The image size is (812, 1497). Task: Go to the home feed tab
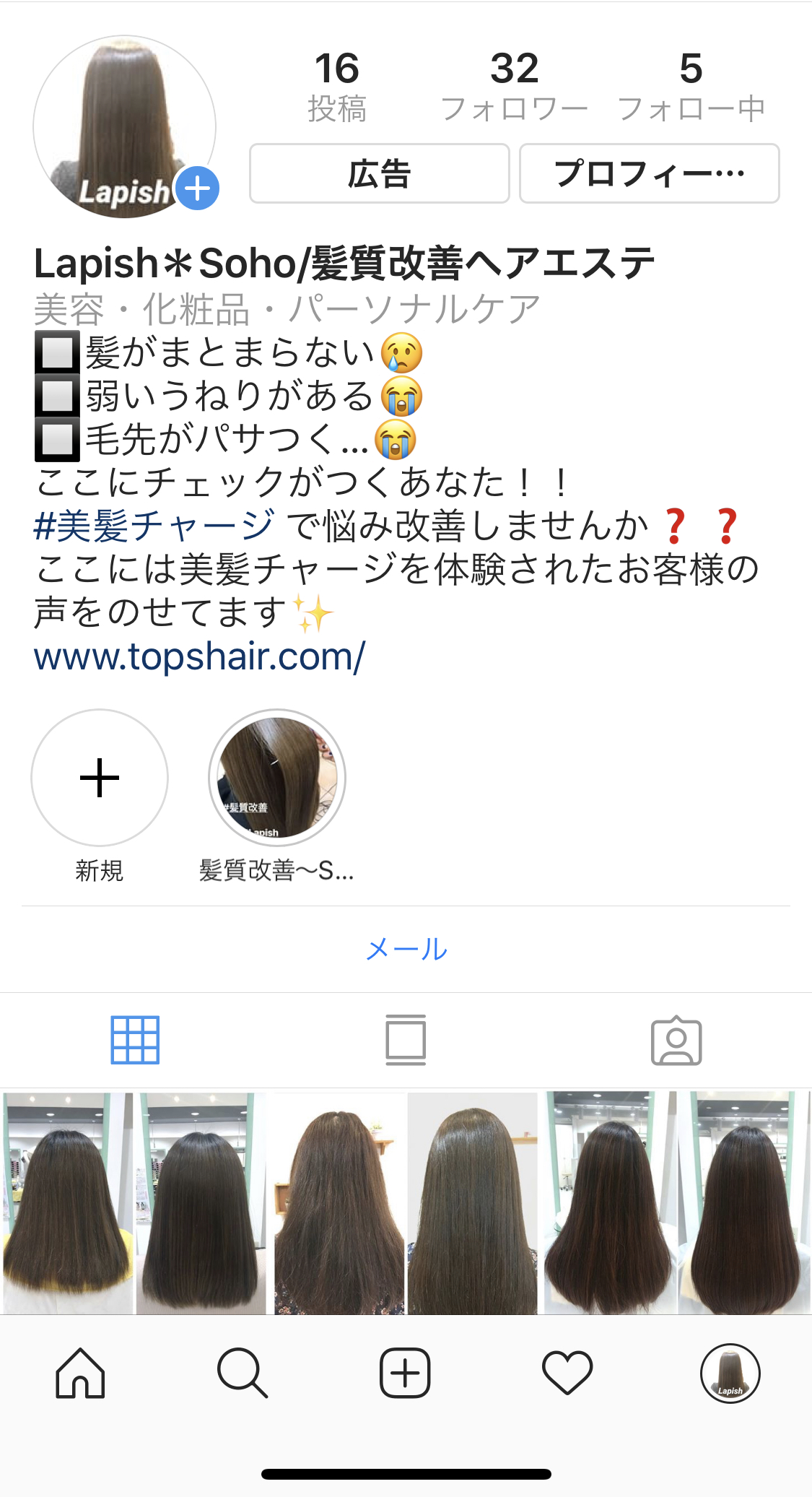click(x=81, y=1373)
